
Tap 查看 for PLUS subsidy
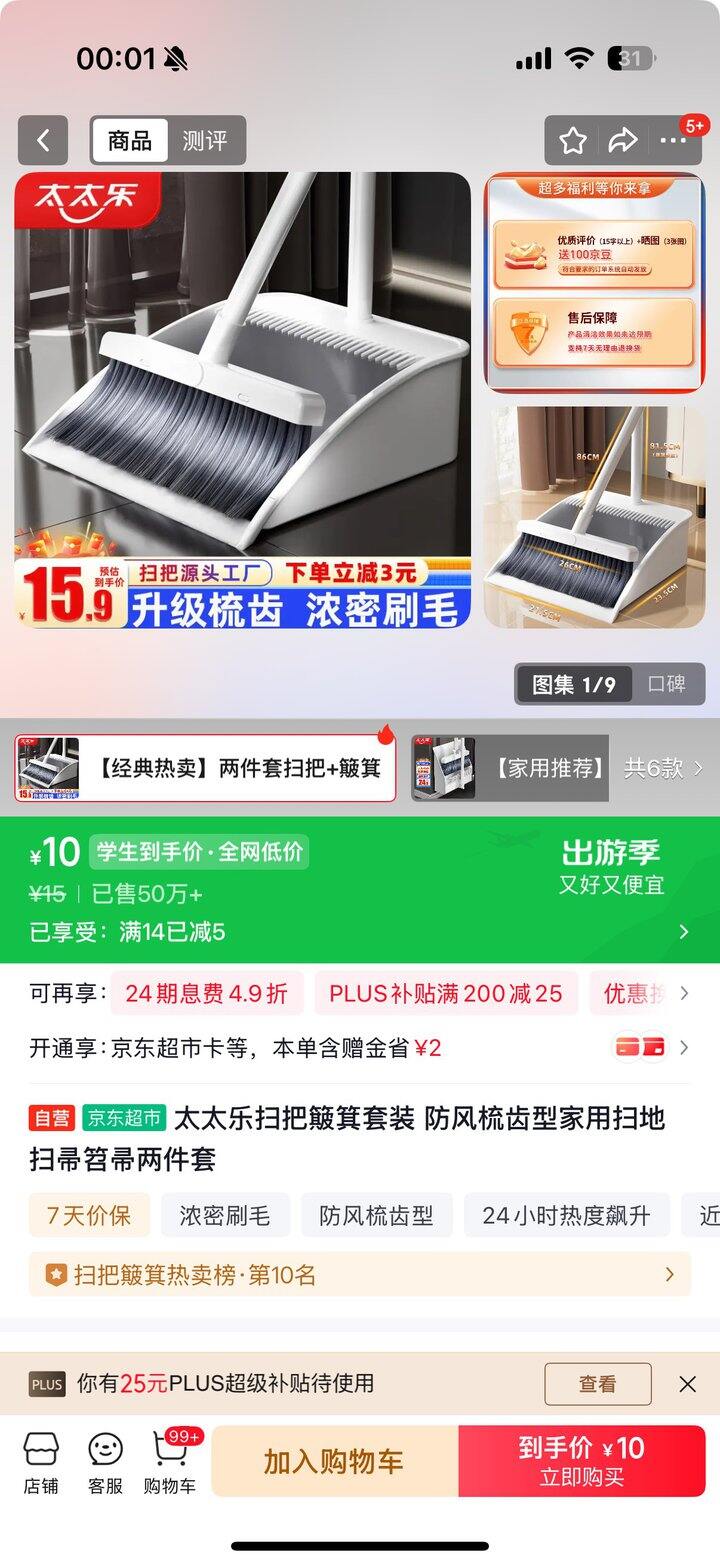tap(597, 1384)
